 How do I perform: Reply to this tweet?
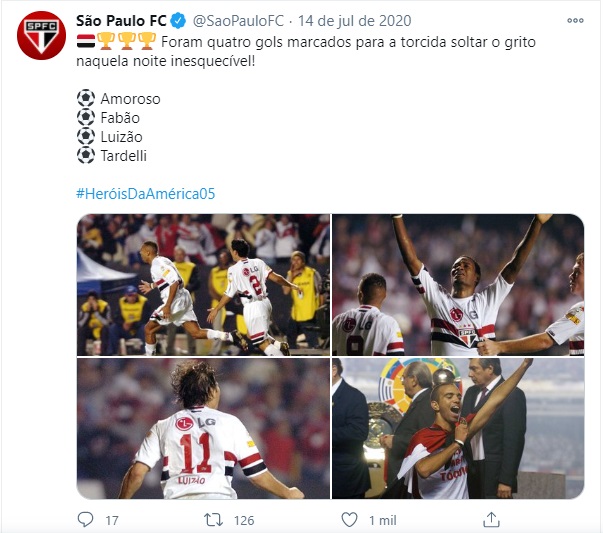[86, 520]
